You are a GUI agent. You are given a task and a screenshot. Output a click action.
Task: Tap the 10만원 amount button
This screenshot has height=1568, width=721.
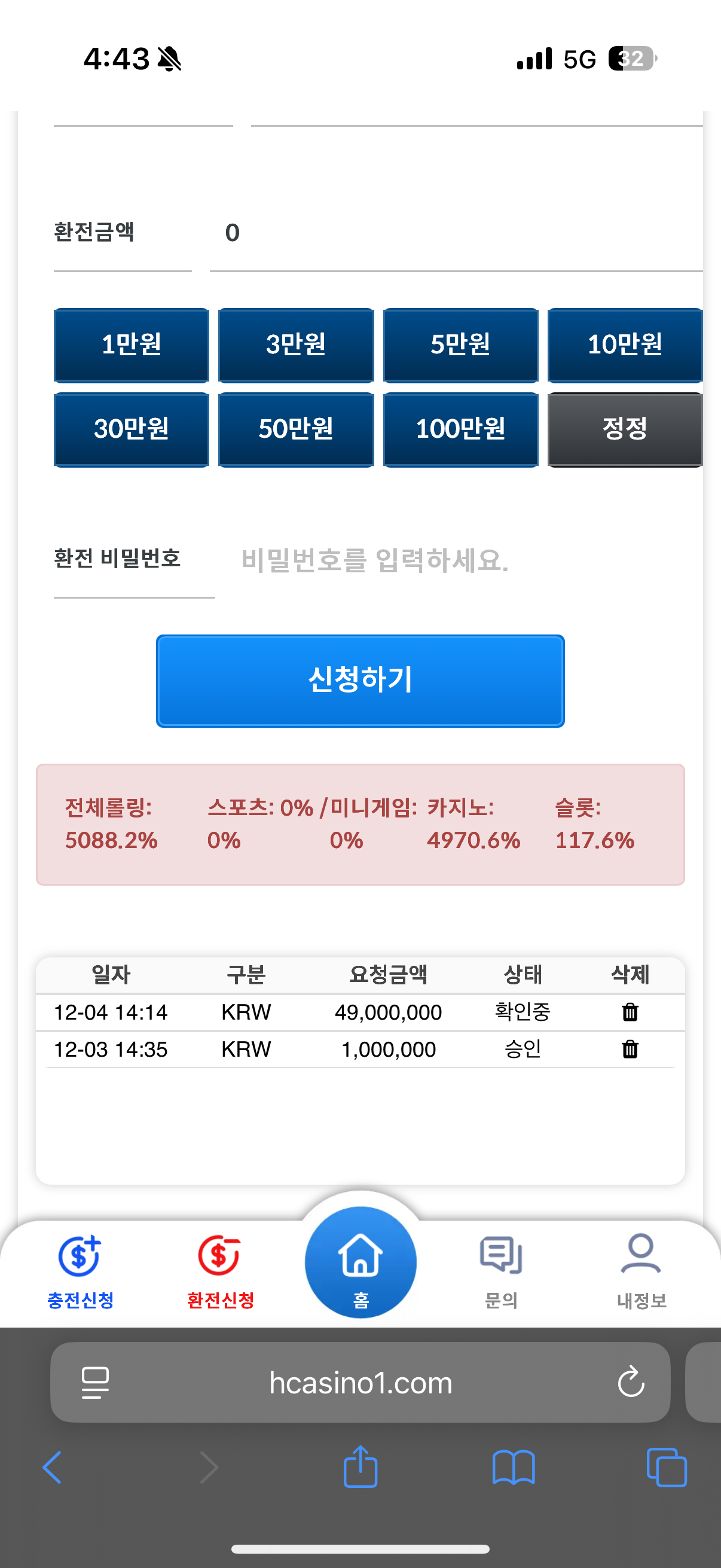click(625, 344)
